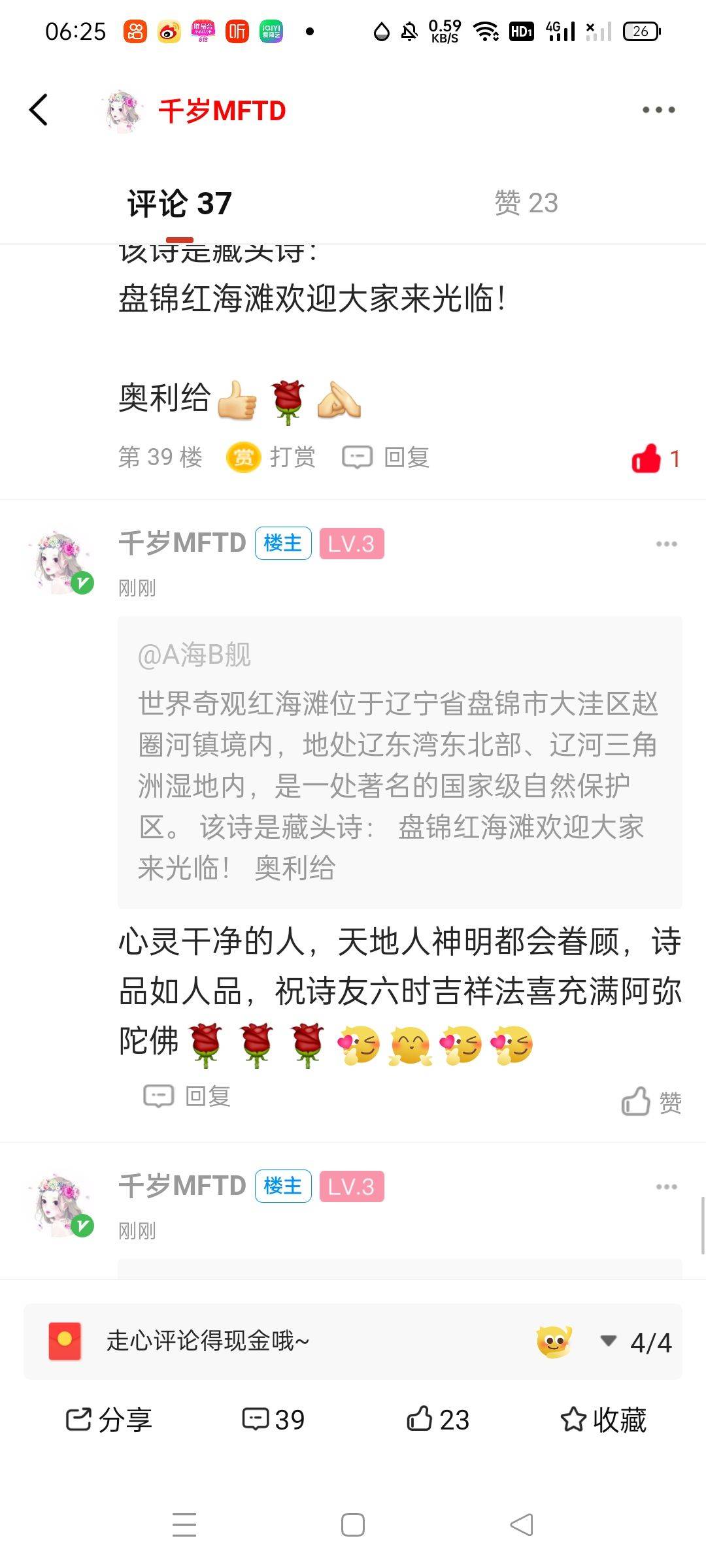Open the overflow menu in the header

[x=658, y=110]
